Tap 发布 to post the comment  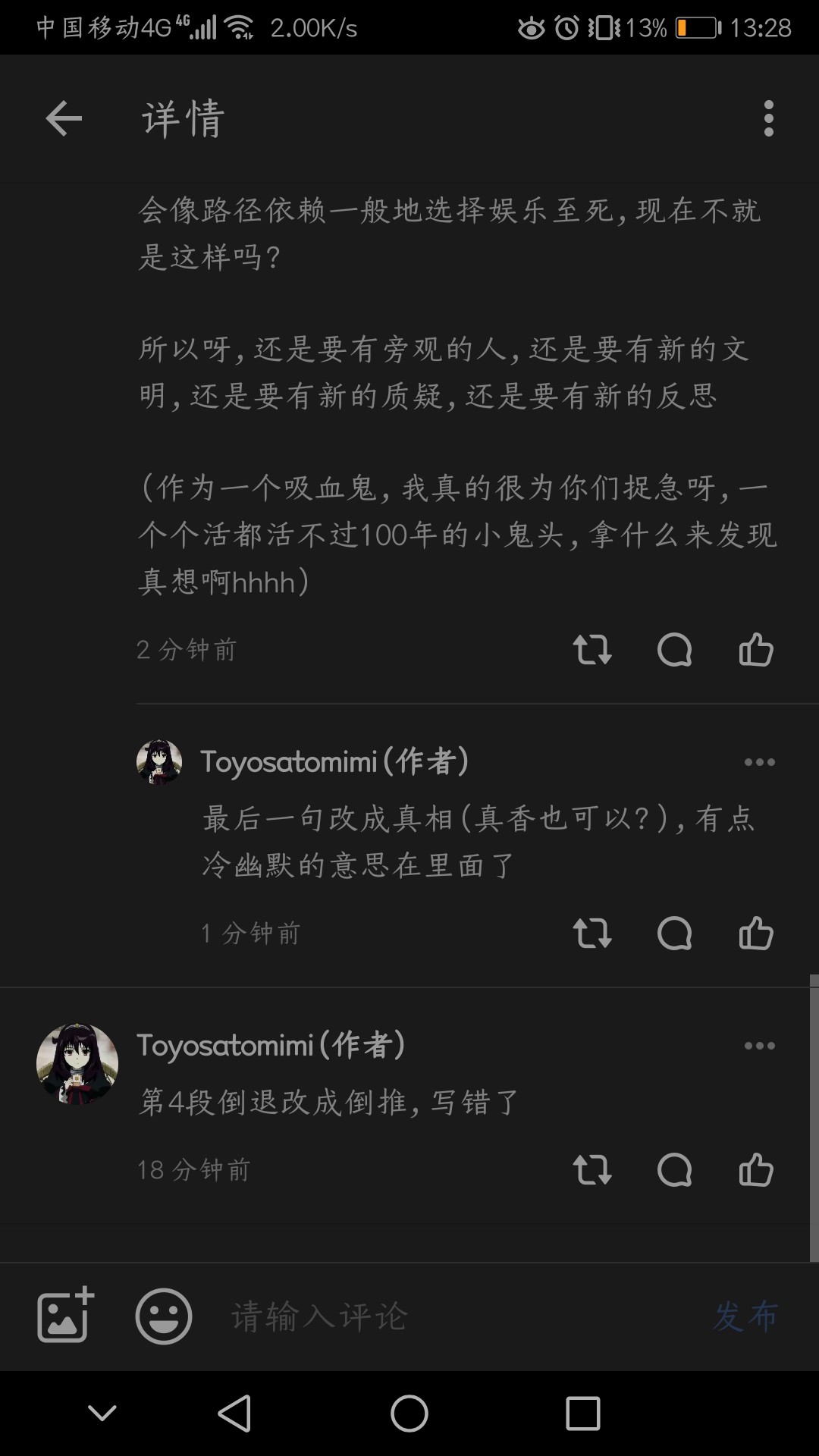coord(745,1316)
